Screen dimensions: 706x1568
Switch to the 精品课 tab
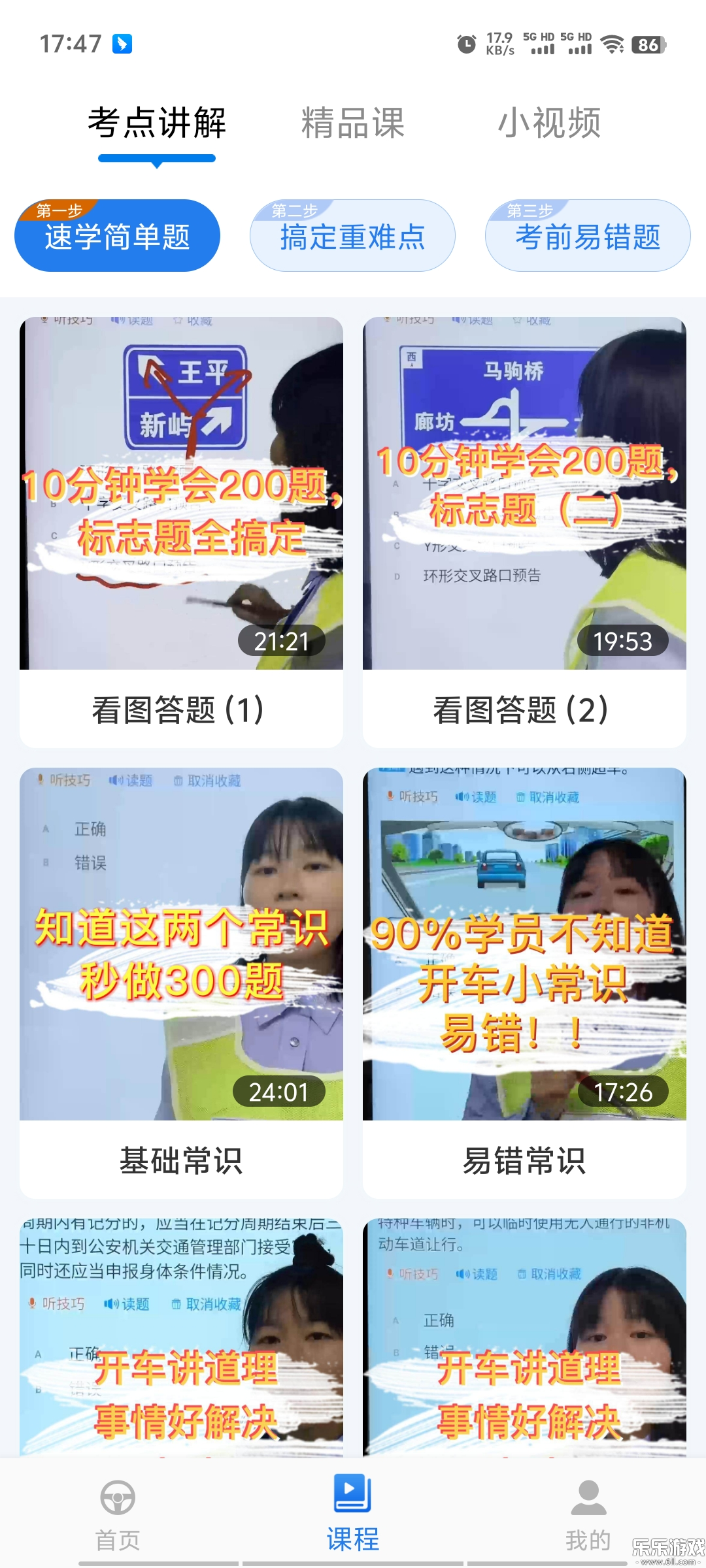click(353, 123)
